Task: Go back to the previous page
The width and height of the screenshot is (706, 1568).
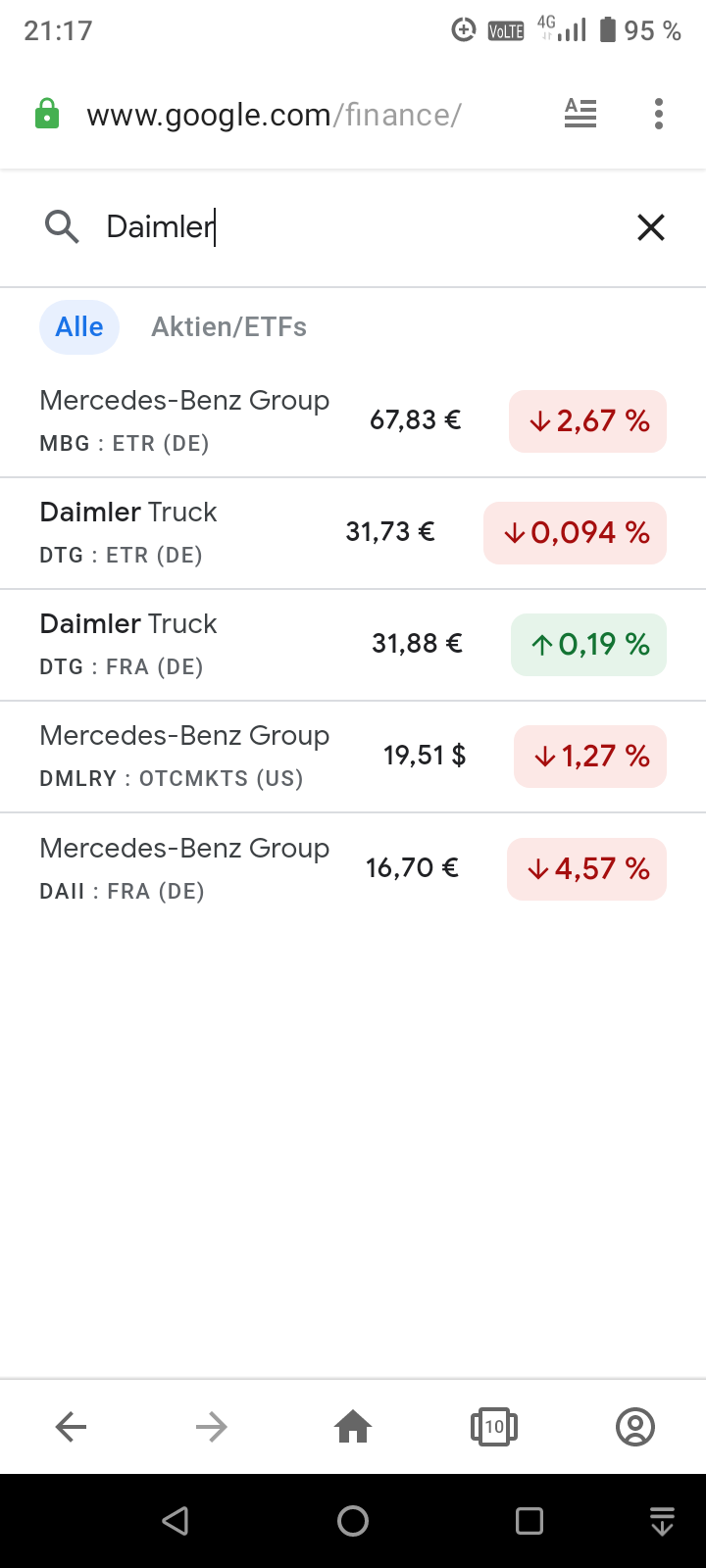Action: (71, 1427)
